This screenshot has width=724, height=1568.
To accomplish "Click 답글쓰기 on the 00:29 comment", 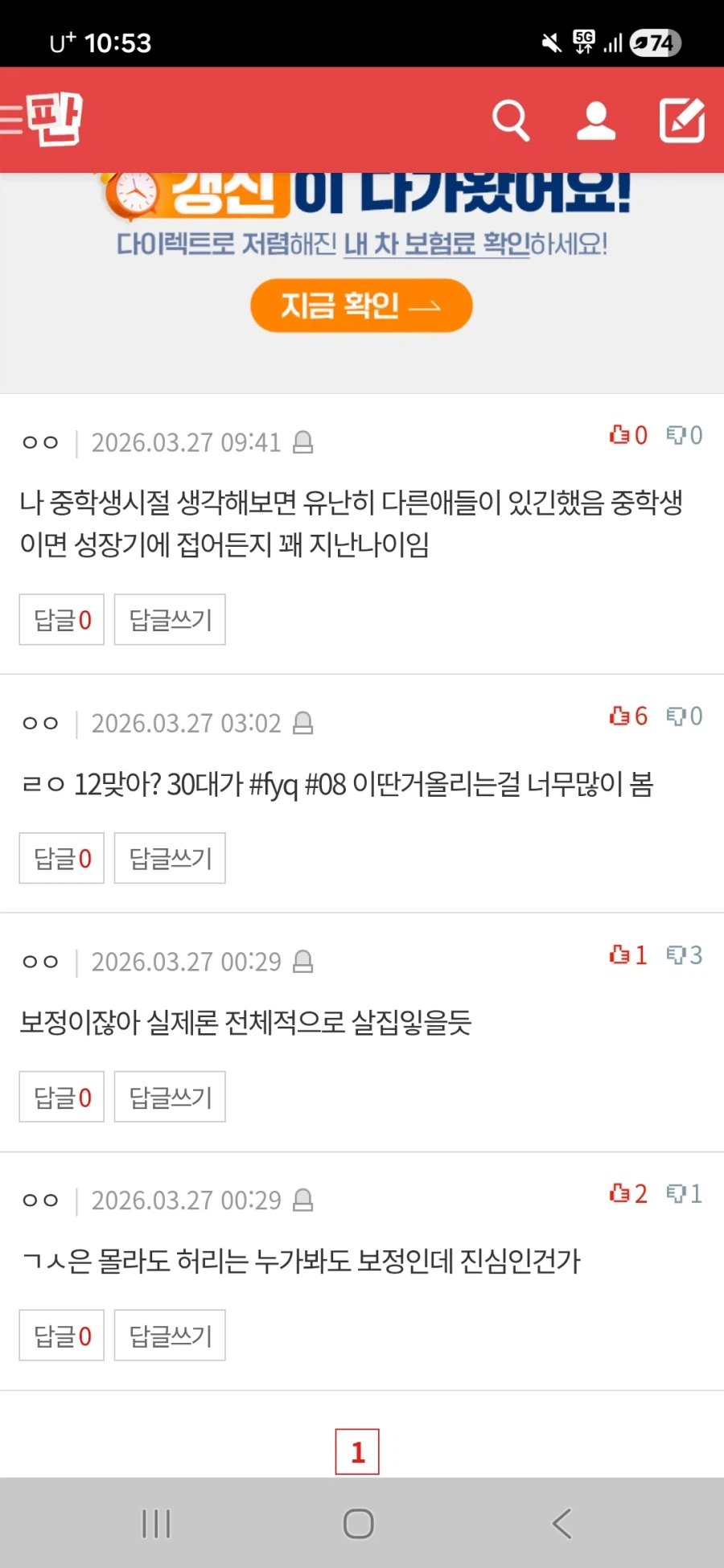I will (x=170, y=1097).
